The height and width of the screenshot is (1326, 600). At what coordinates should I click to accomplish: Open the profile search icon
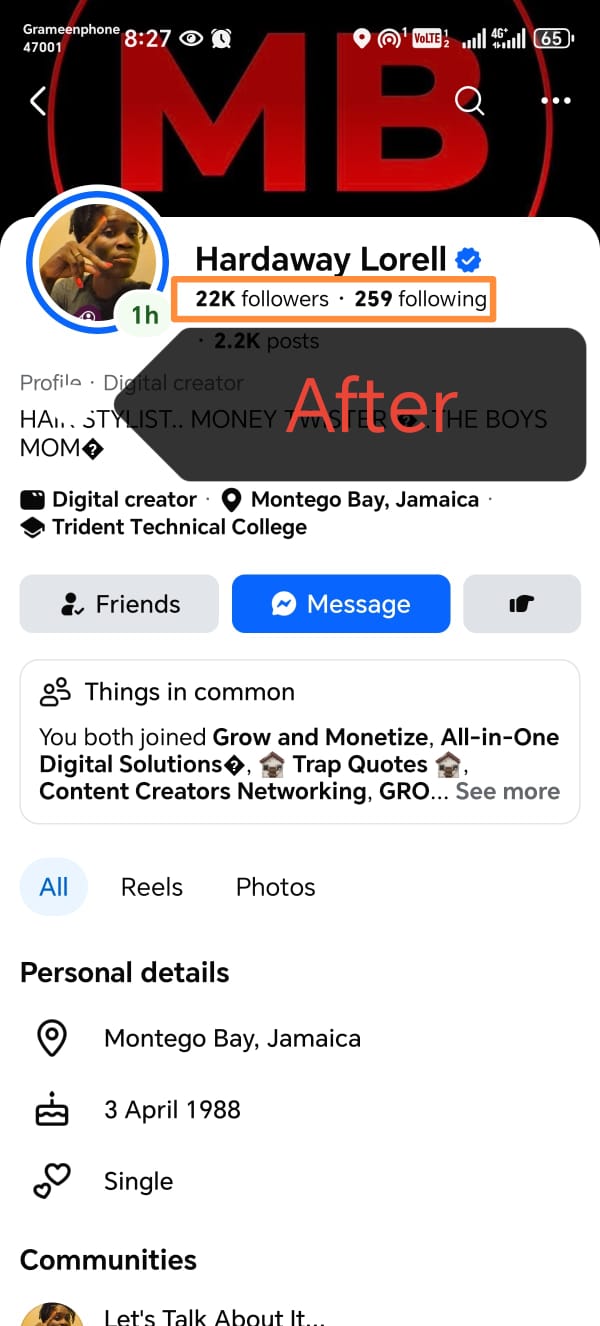(x=468, y=100)
